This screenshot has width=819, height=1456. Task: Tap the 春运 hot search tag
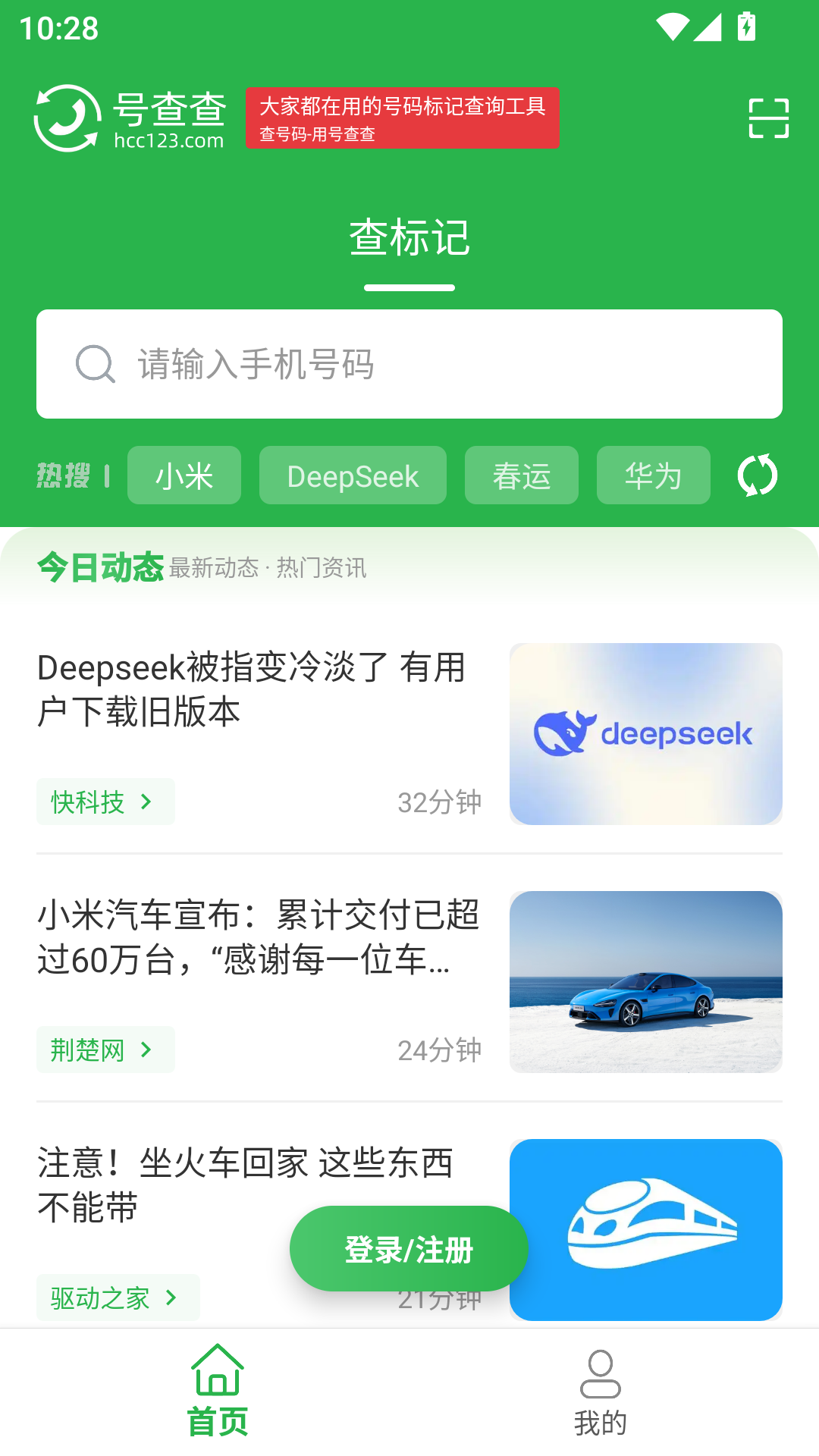point(521,475)
